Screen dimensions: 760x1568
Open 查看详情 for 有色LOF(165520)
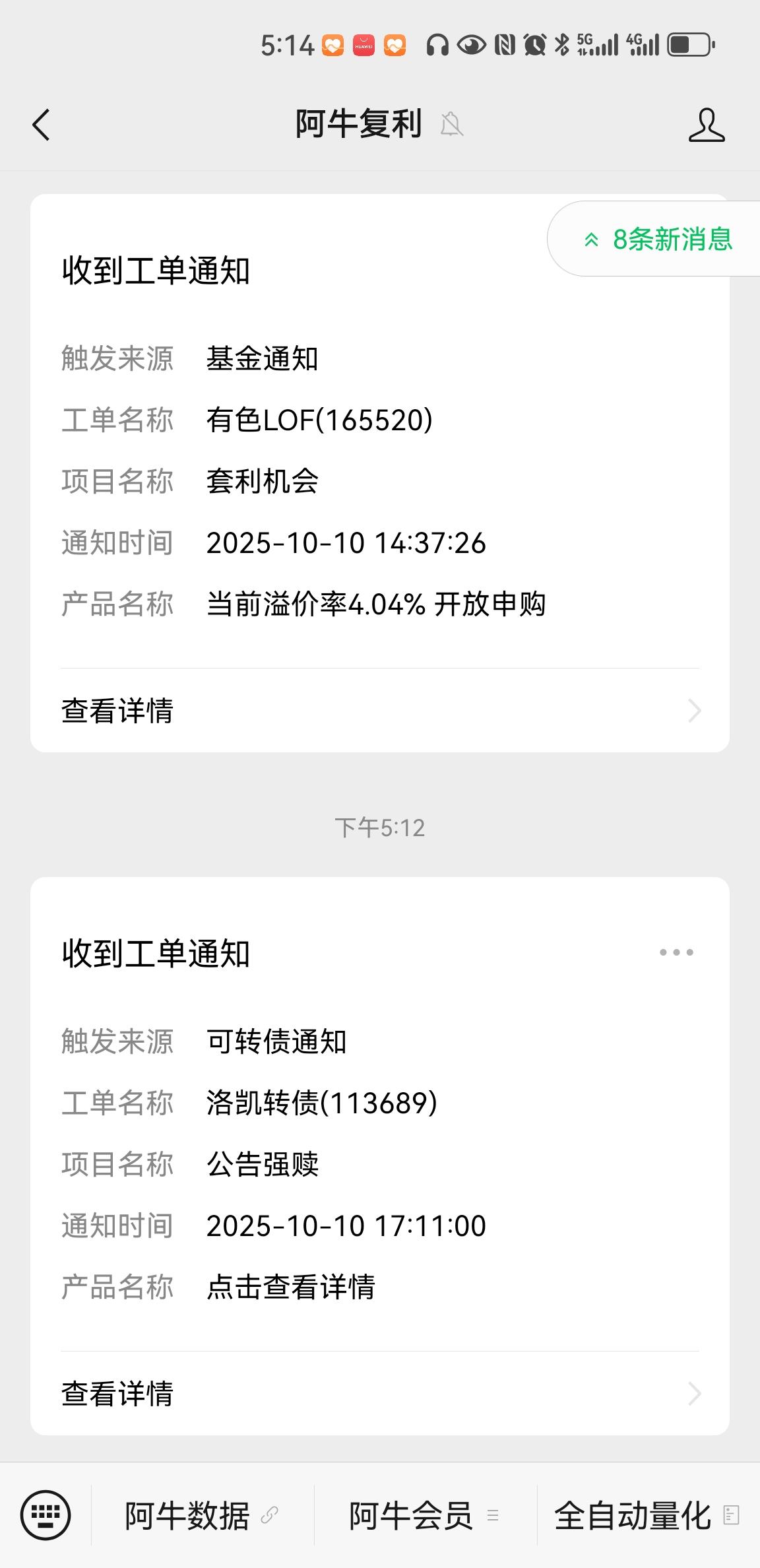(x=380, y=711)
